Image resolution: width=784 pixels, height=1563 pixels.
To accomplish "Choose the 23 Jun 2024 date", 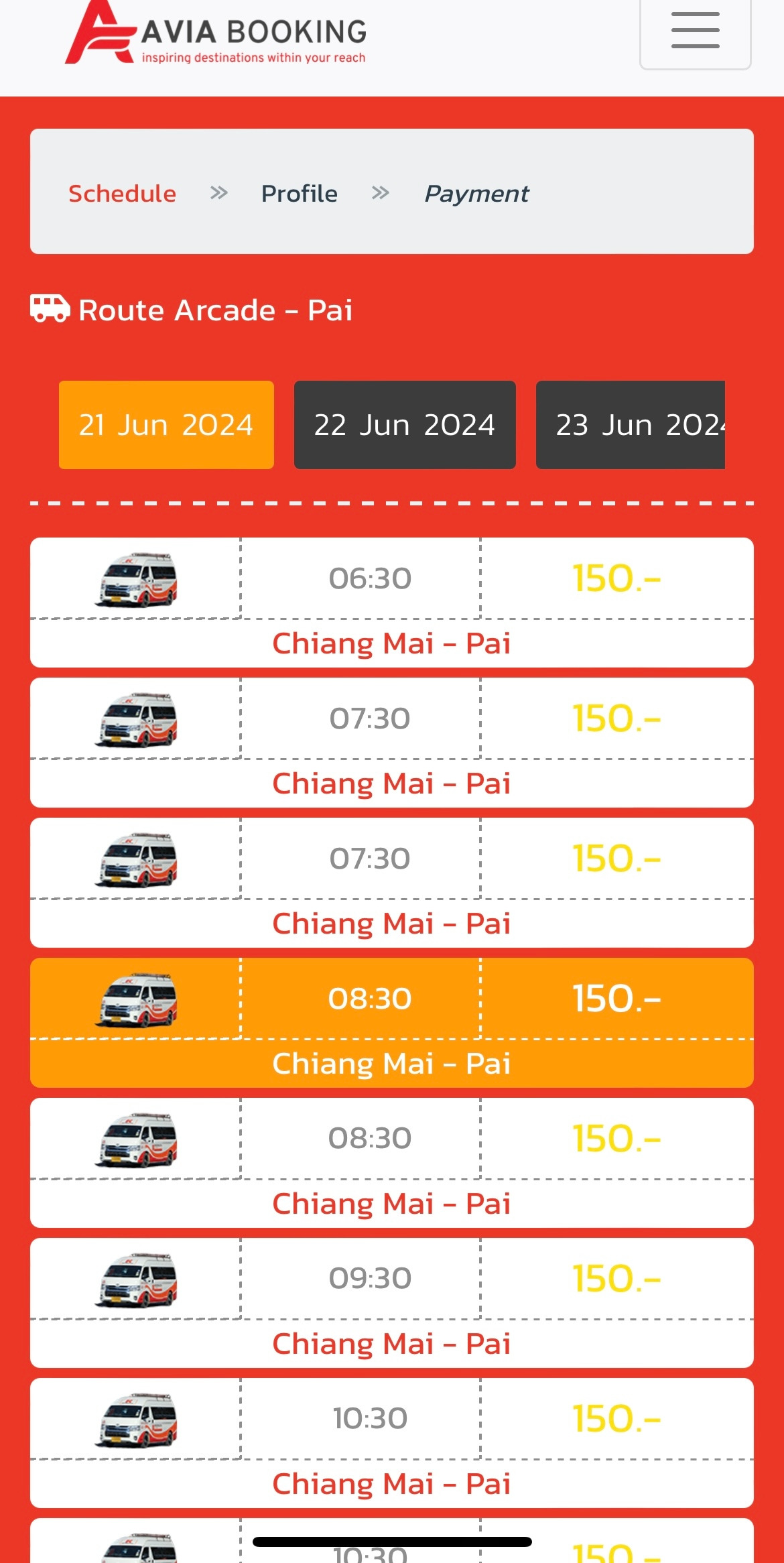I will tap(631, 425).
